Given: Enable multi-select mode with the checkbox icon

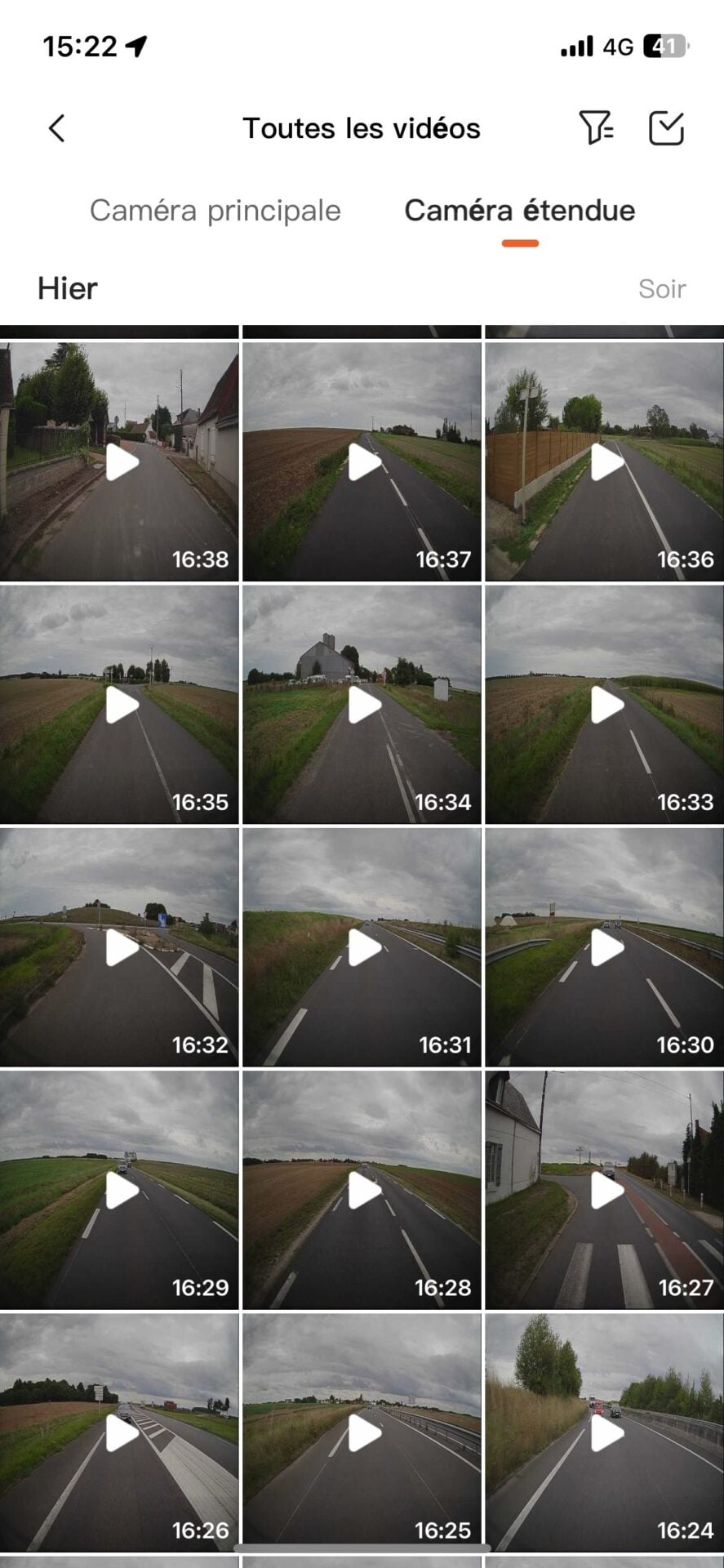Looking at the screenshot, I should (666, 128).
